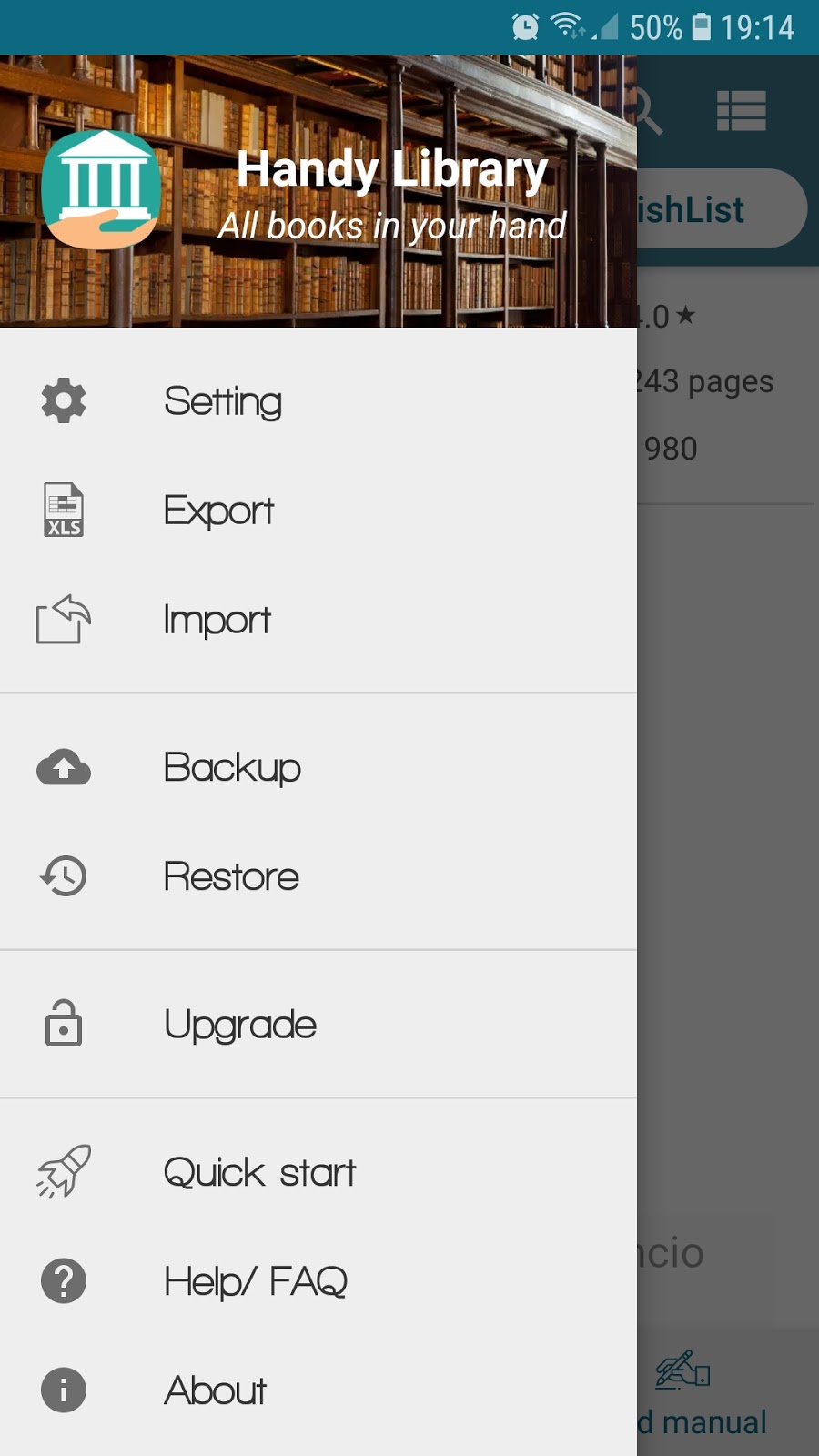This screenshot has height=1456, width=819.
Task: Open "Help/ FAQ"
Action: pyautogui.click(x=255, y=1280)
